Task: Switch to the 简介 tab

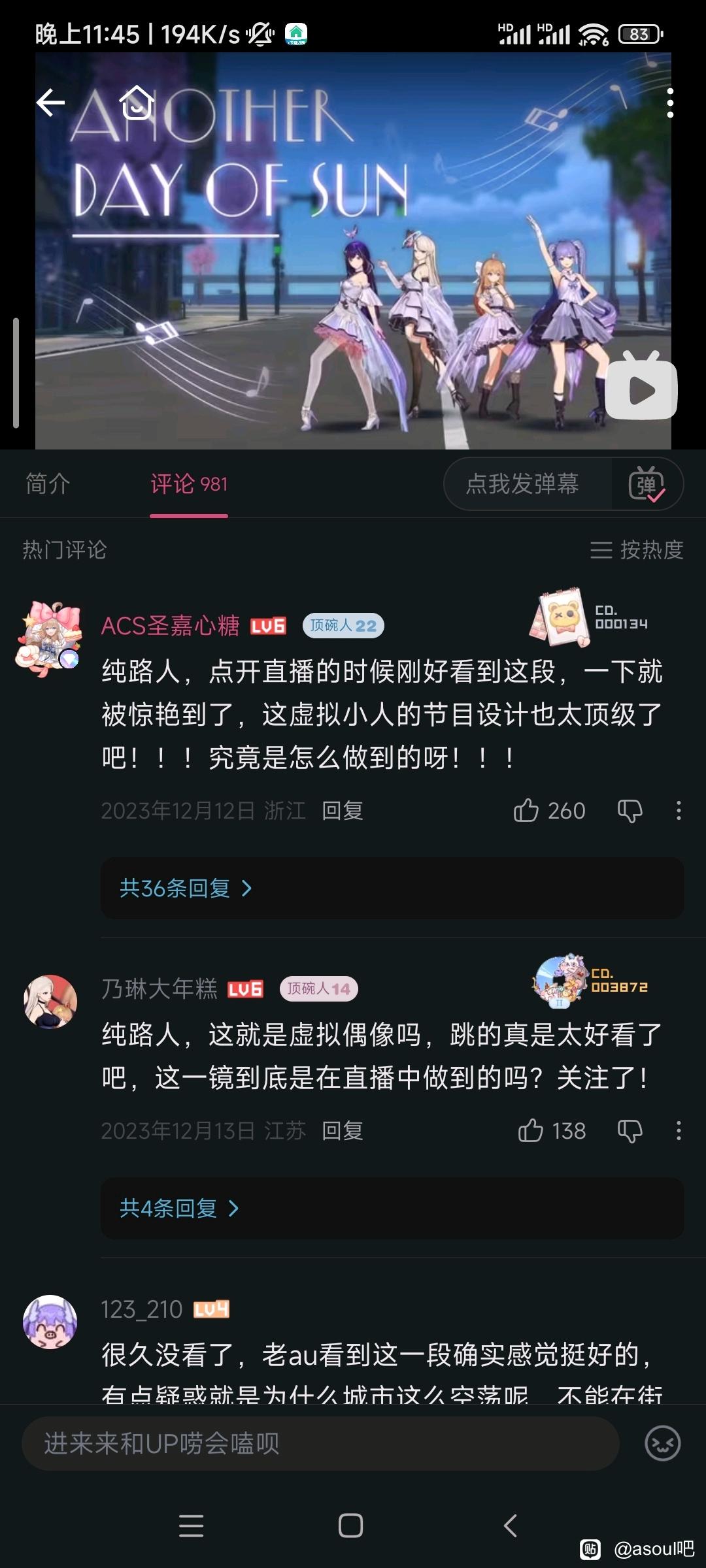Action: [x=48, y=484]
